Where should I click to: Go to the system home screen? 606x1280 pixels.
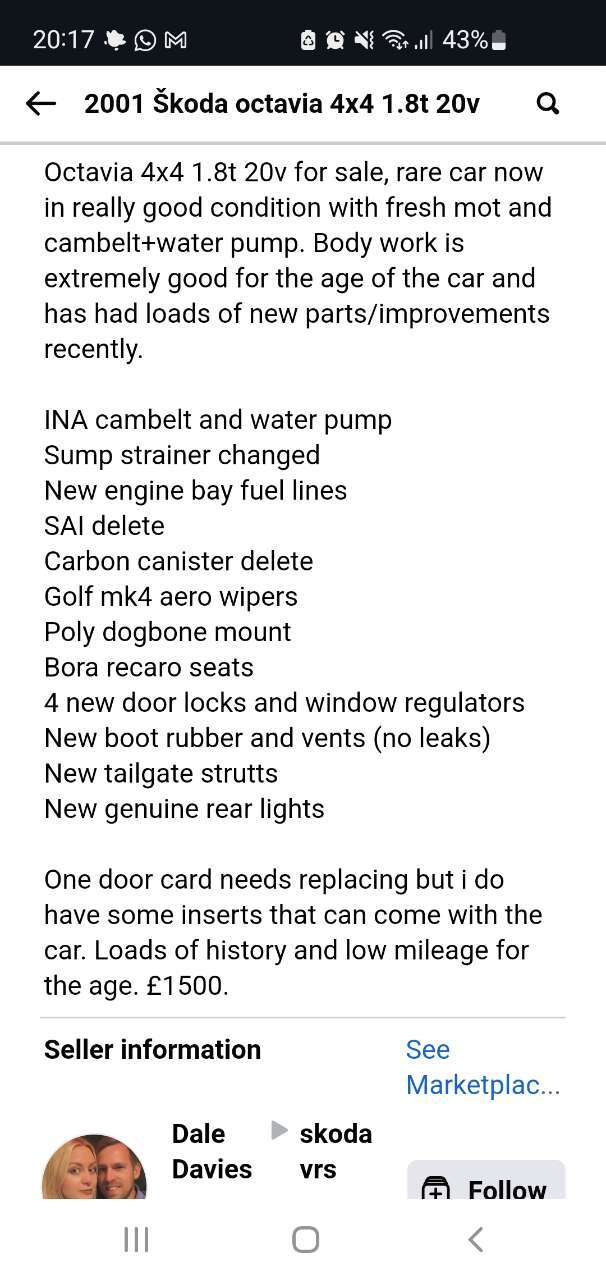click(305, 1240)
